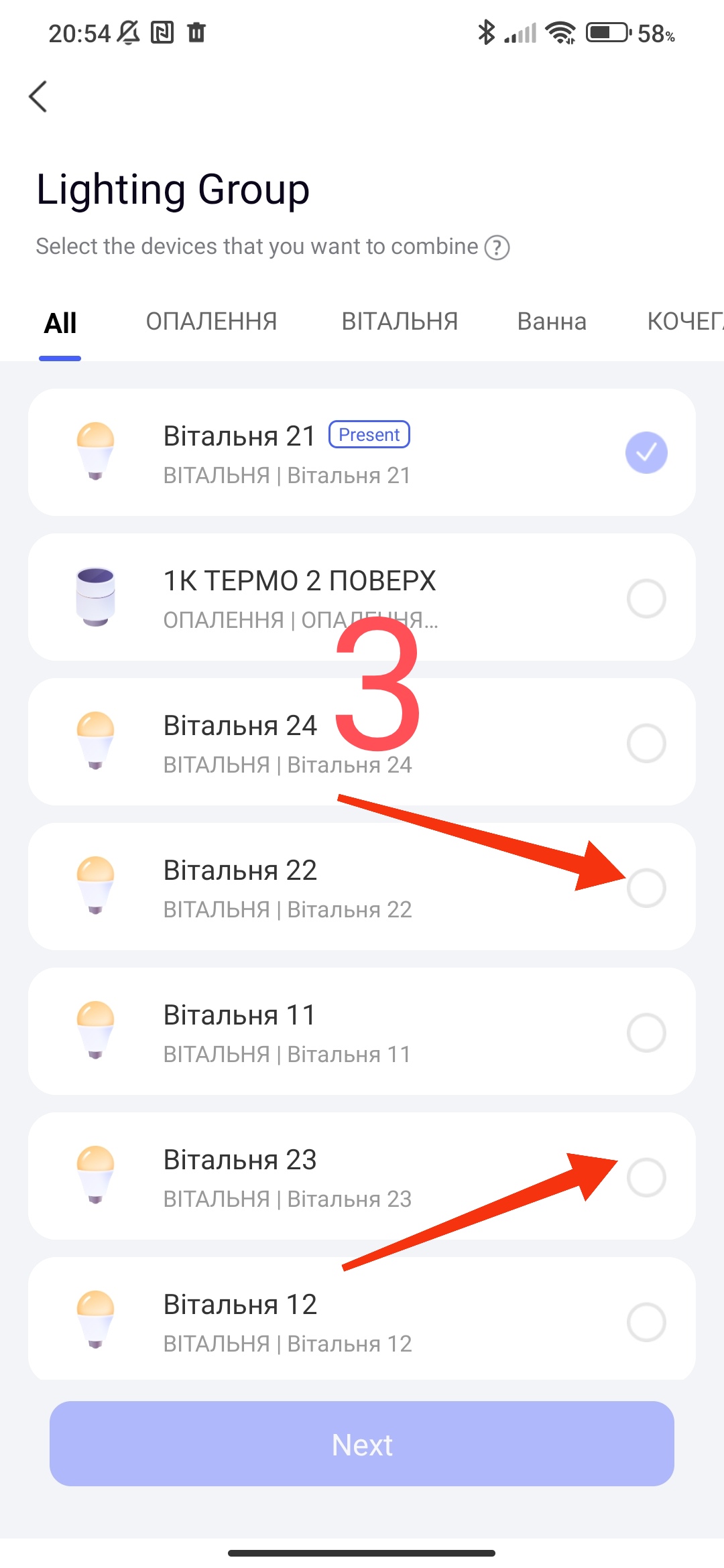Check the Вітальня 24 device
Screen dimensions: 724x1568
(646, 742)
